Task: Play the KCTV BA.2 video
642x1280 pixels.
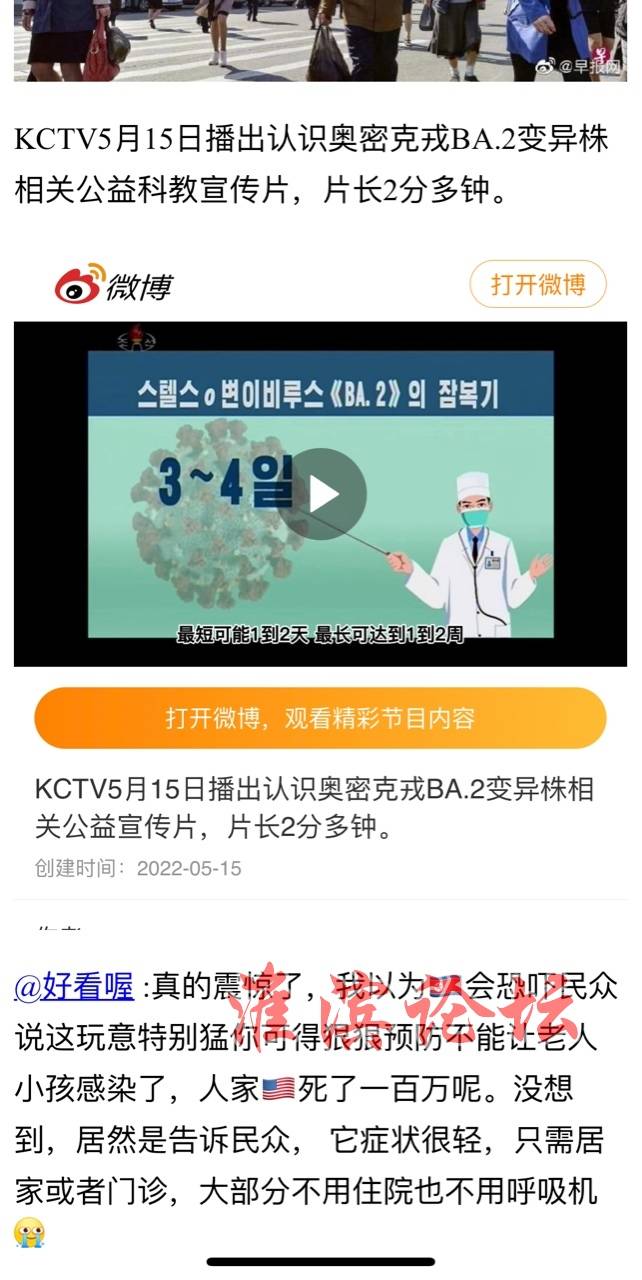Action: (x=322, y=494)
